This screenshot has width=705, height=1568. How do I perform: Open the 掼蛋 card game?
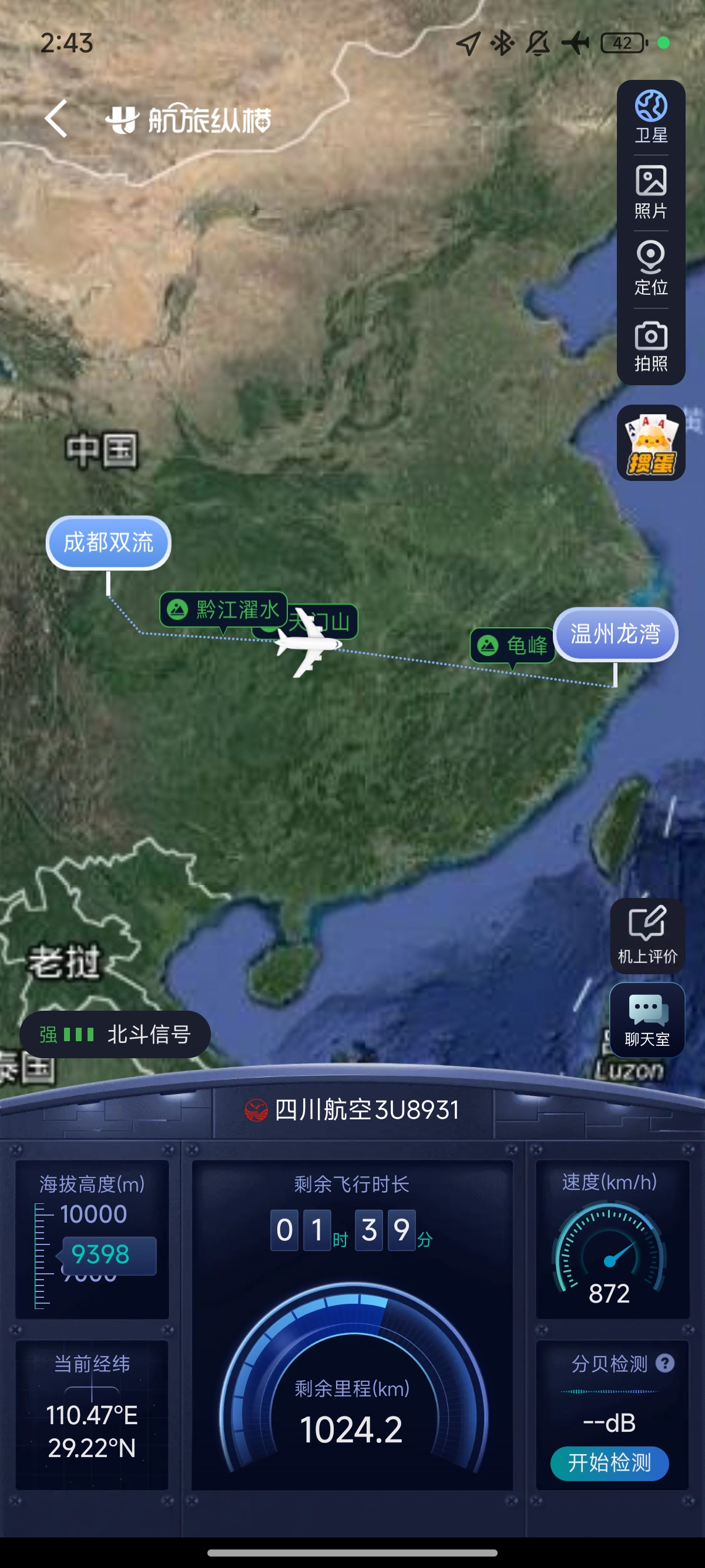[x=651, y=443]
